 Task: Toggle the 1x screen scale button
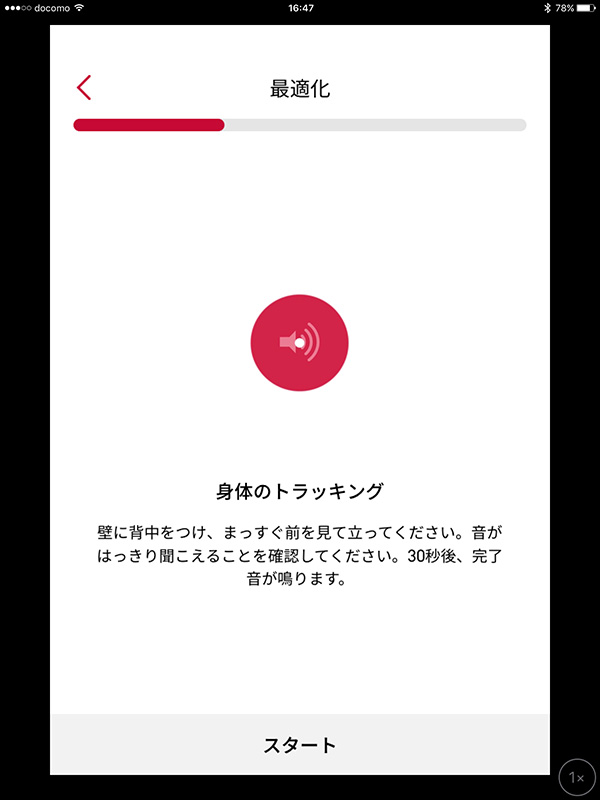[x=576, y=776]
